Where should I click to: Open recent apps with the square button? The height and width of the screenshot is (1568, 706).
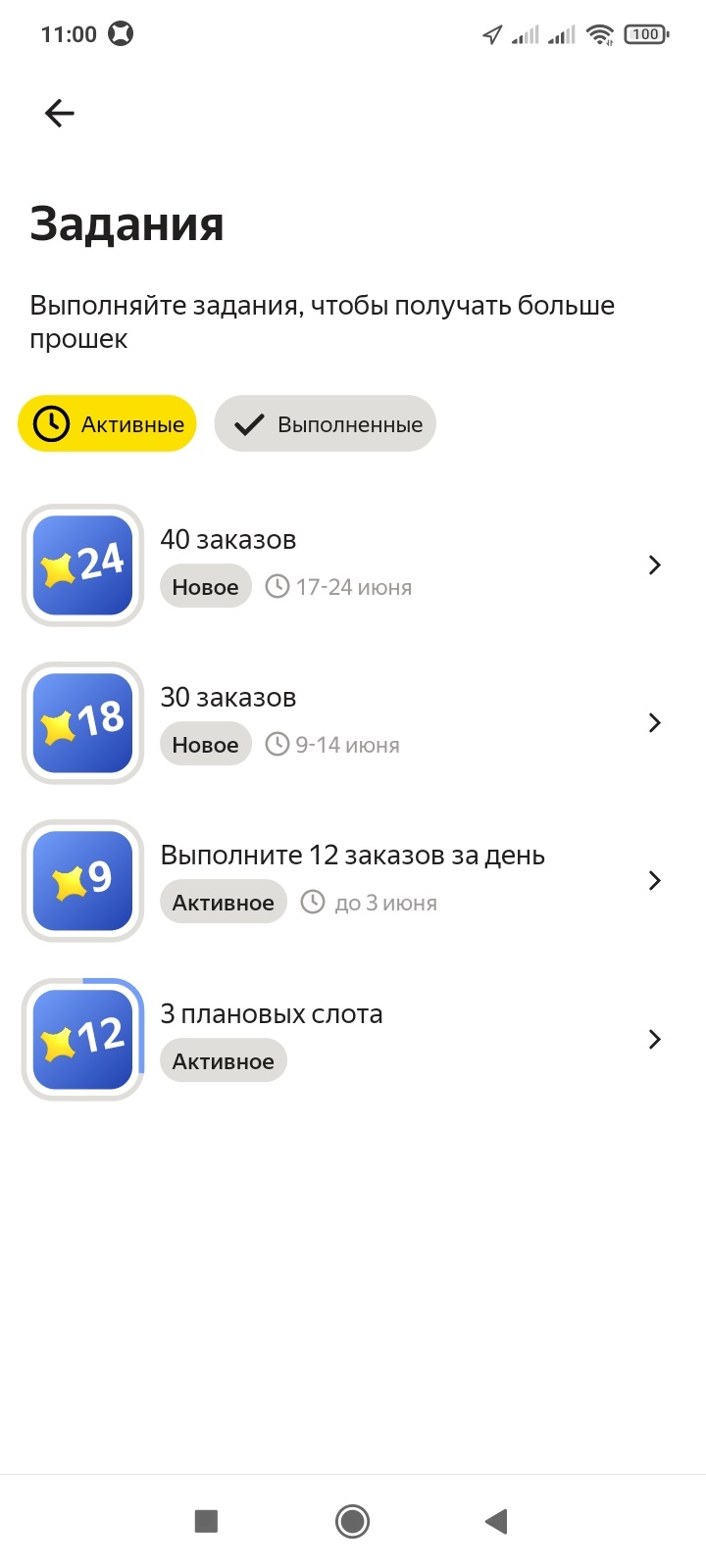(206, 1521)
